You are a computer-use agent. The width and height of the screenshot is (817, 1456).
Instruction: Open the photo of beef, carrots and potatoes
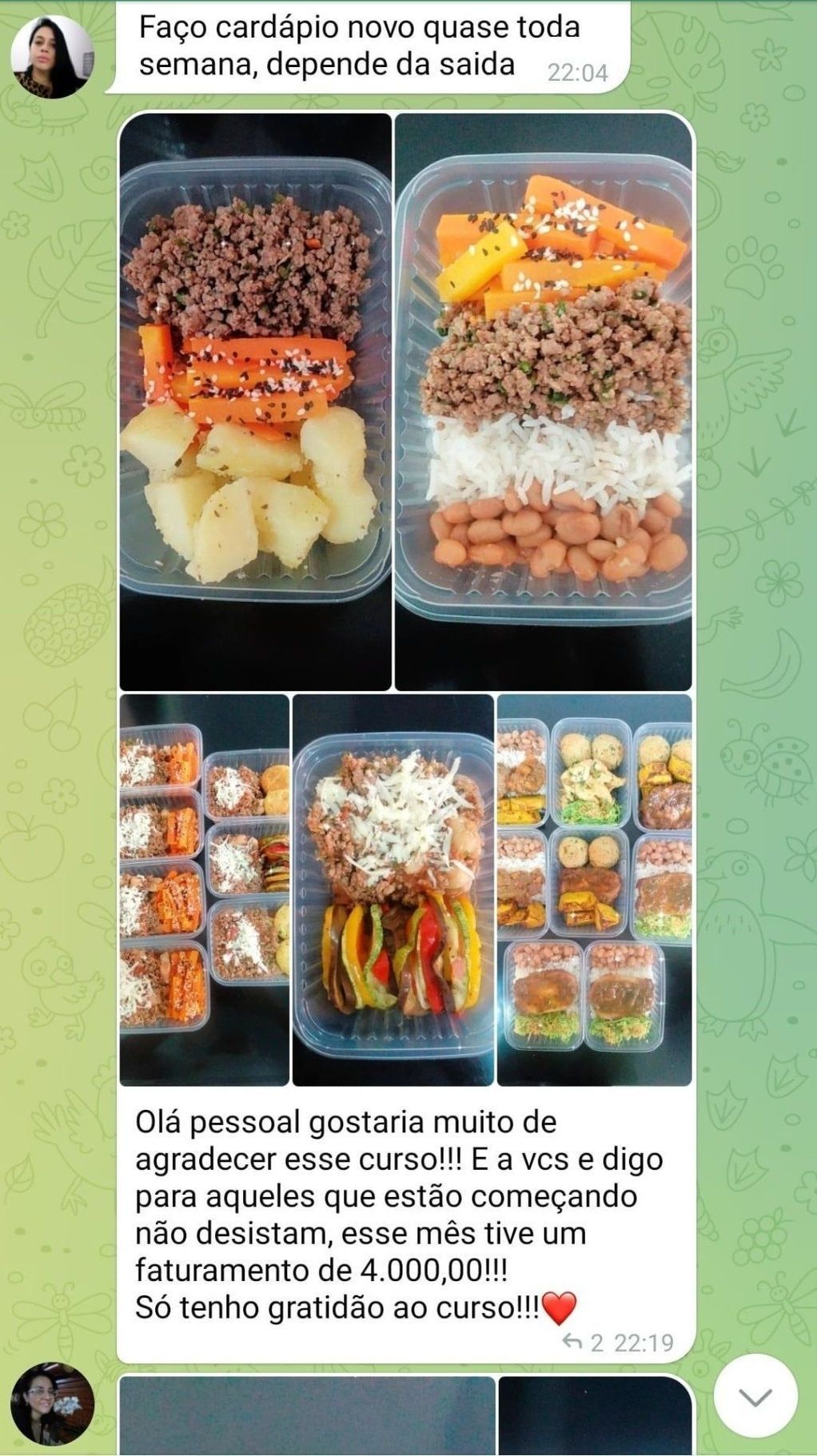(255, 401)
